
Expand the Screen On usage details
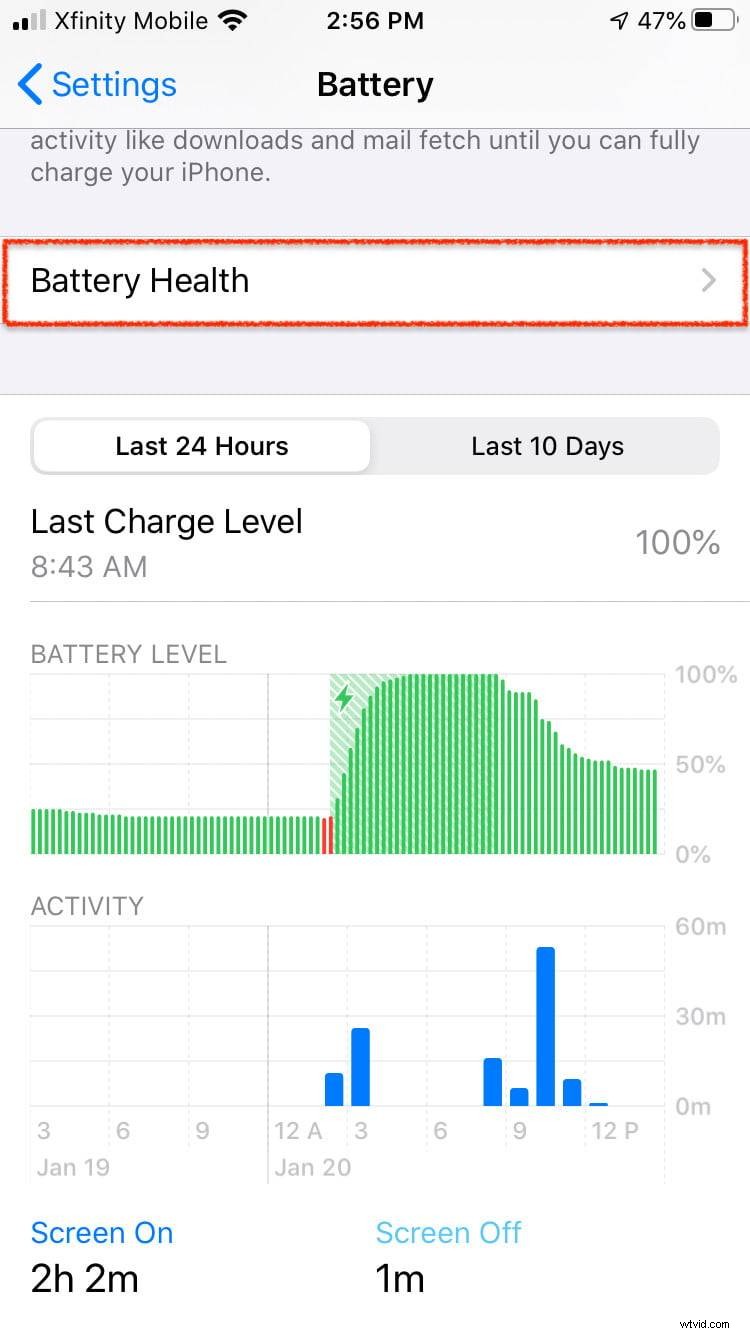101,1232
